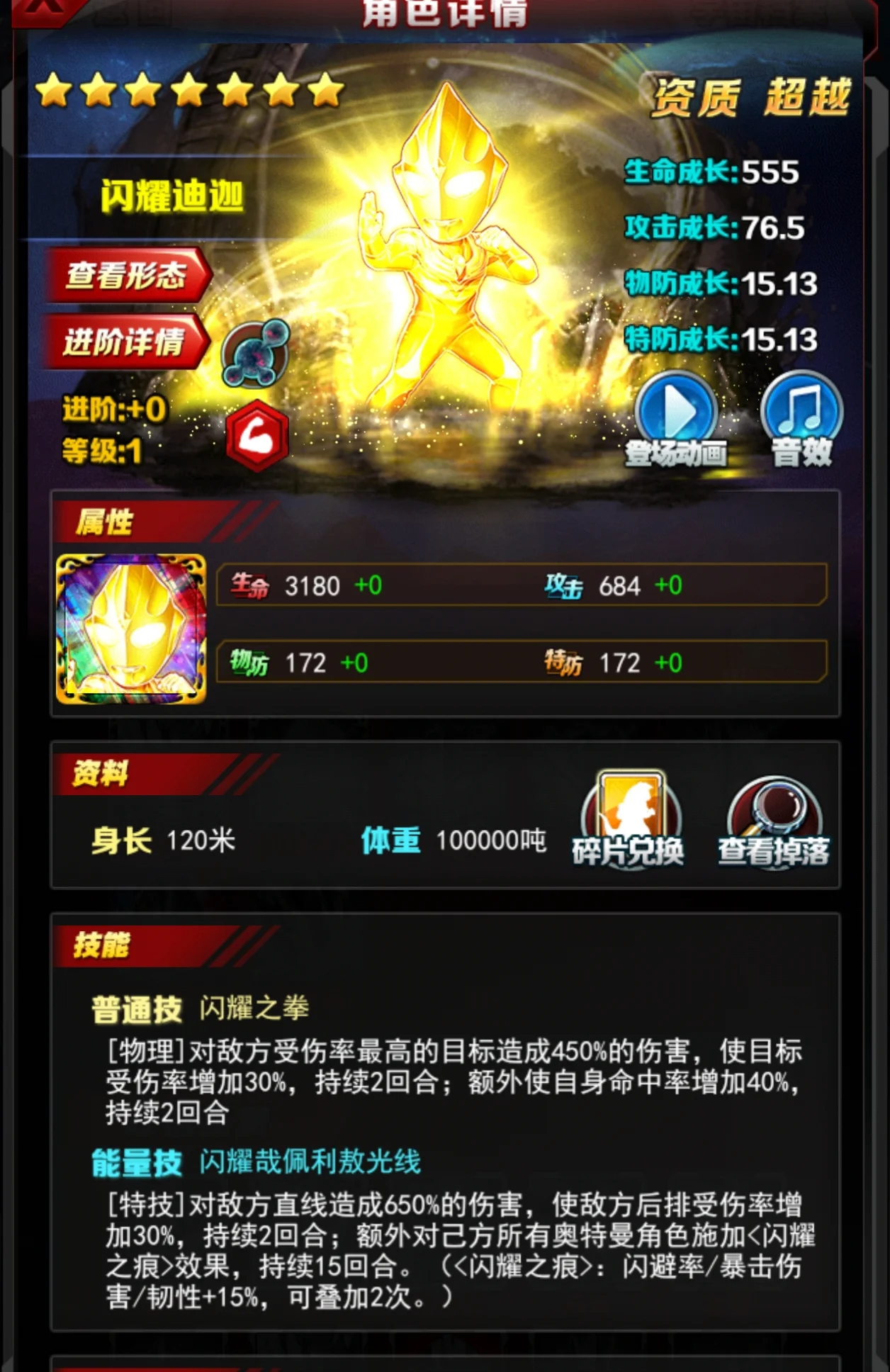
Task: Open 碎片兑换 fragment exchange
Action: click(x=629, y=819)
